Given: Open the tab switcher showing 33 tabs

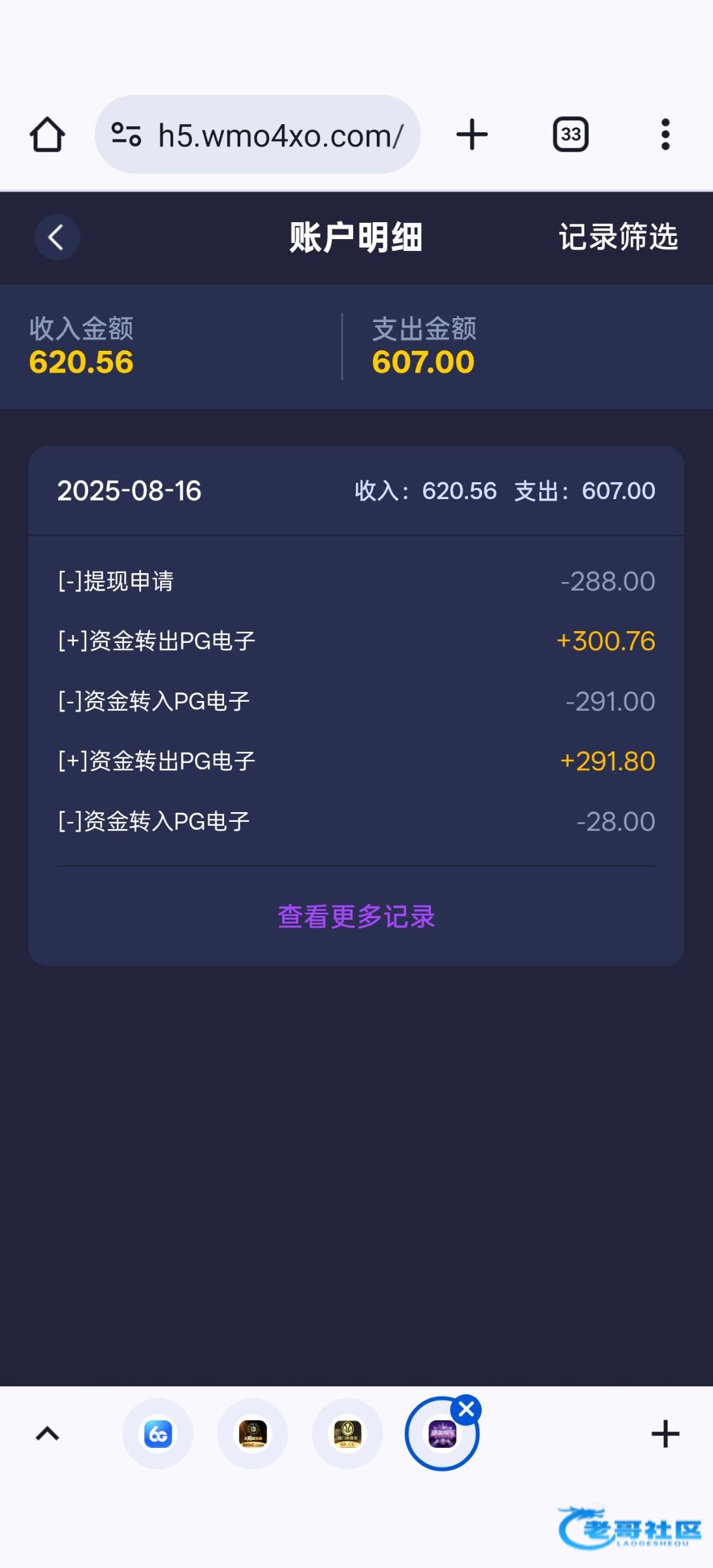Looking at the screenshot, I should (x=571, y=135).
